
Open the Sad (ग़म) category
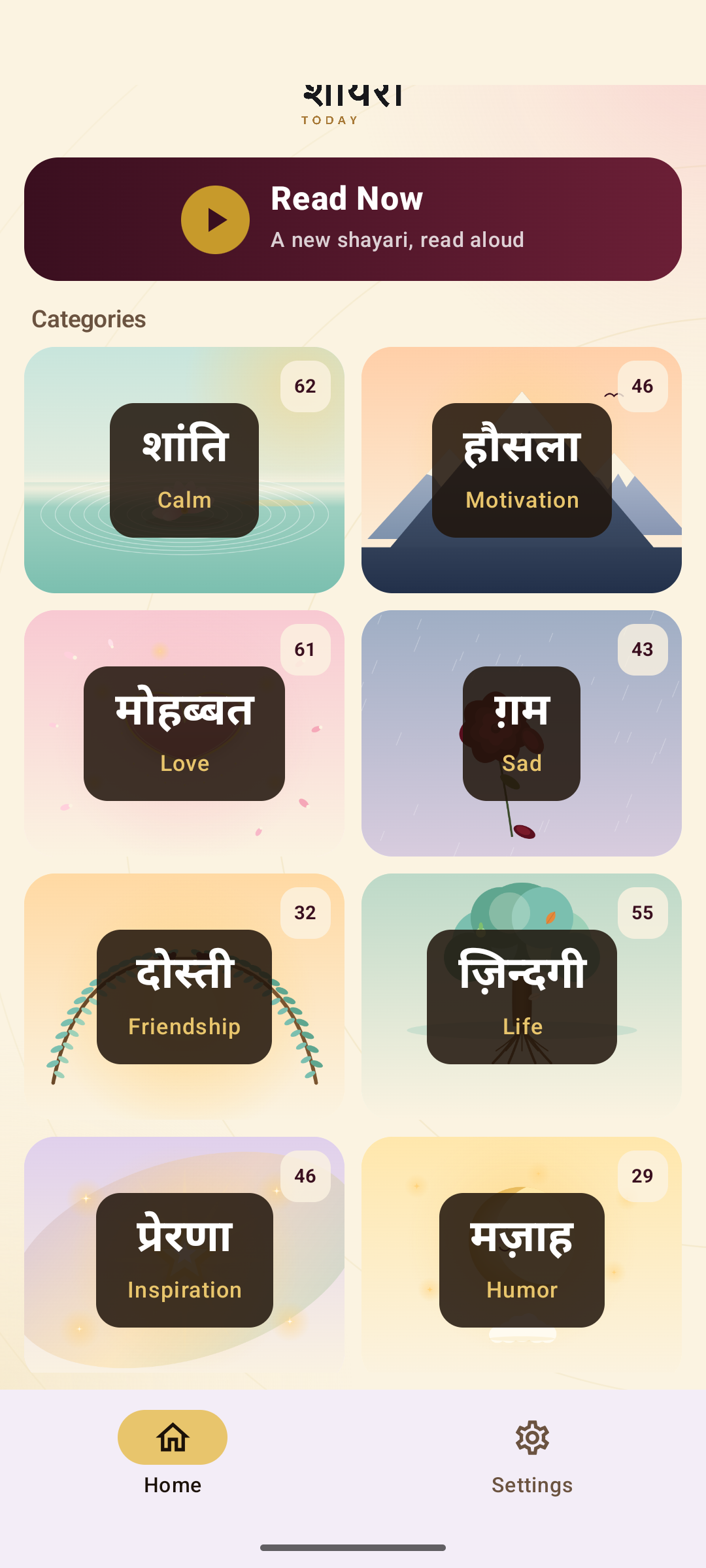pos(521,732)
